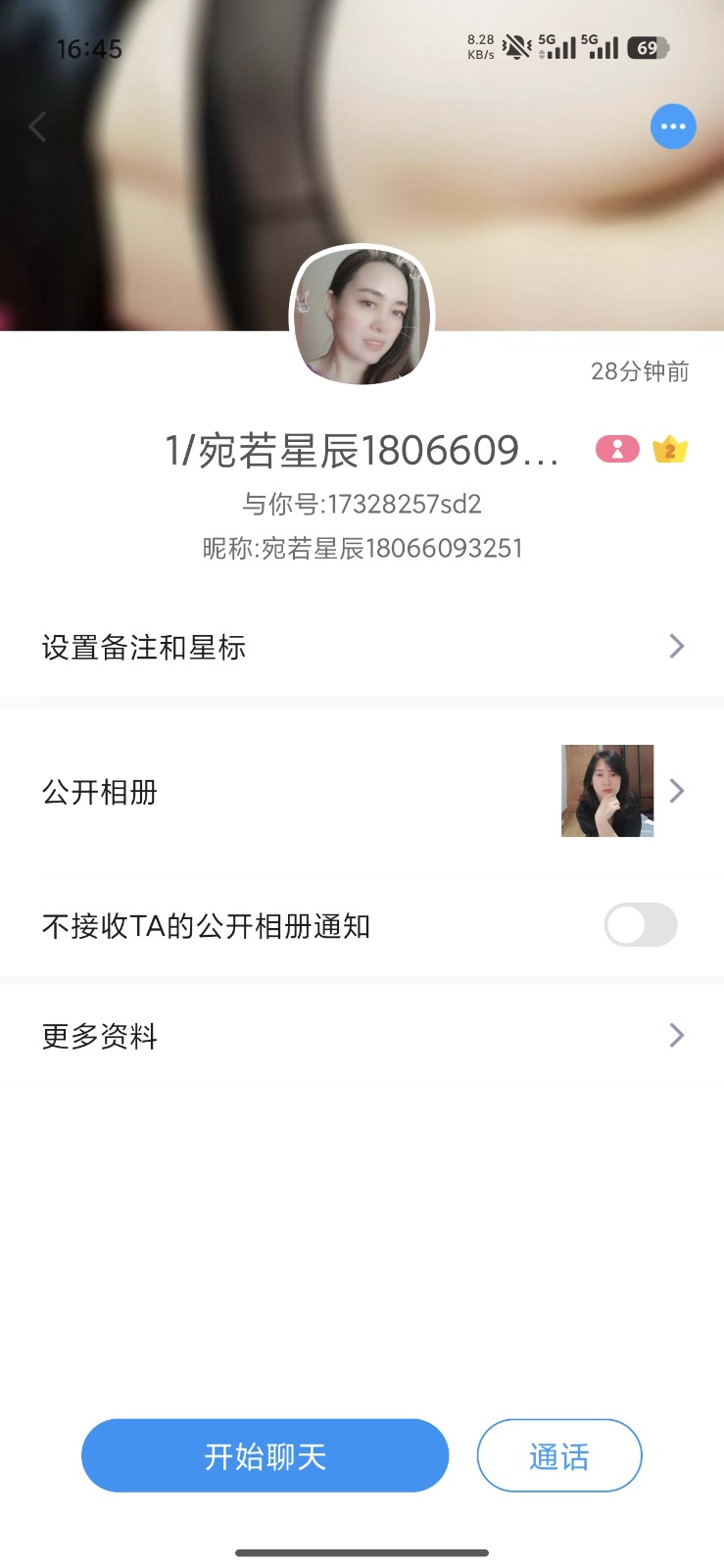Click the 8.28 KB/s network speed display
Image resolution: width=724 pixels, height=1568 pixels.
coord(479,47)
